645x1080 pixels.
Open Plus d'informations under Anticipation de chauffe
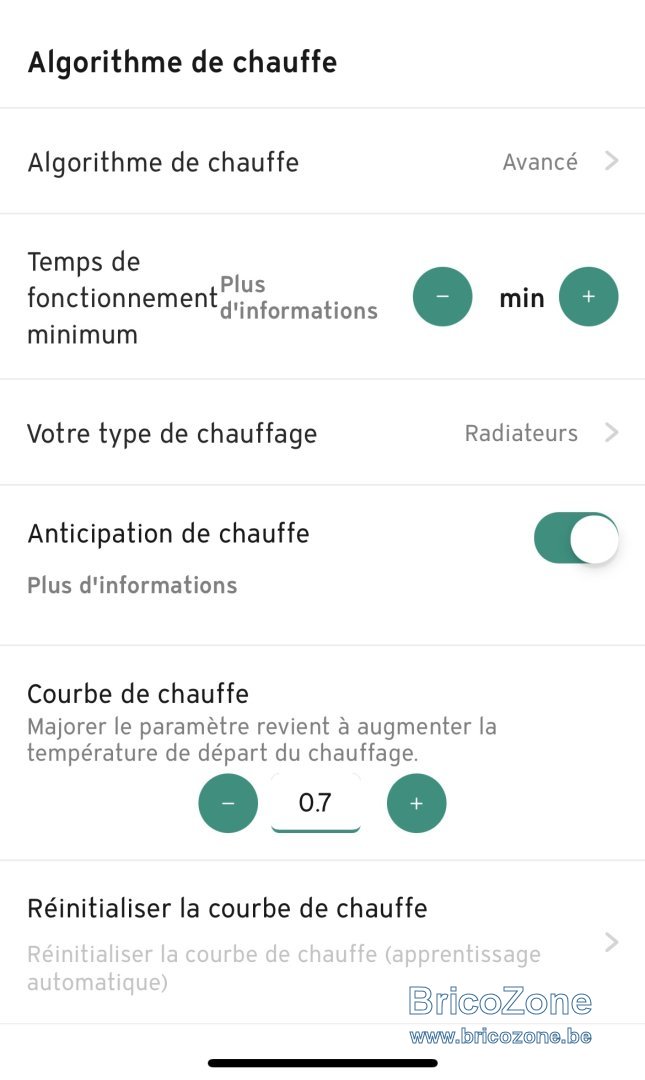click(132, 585)
